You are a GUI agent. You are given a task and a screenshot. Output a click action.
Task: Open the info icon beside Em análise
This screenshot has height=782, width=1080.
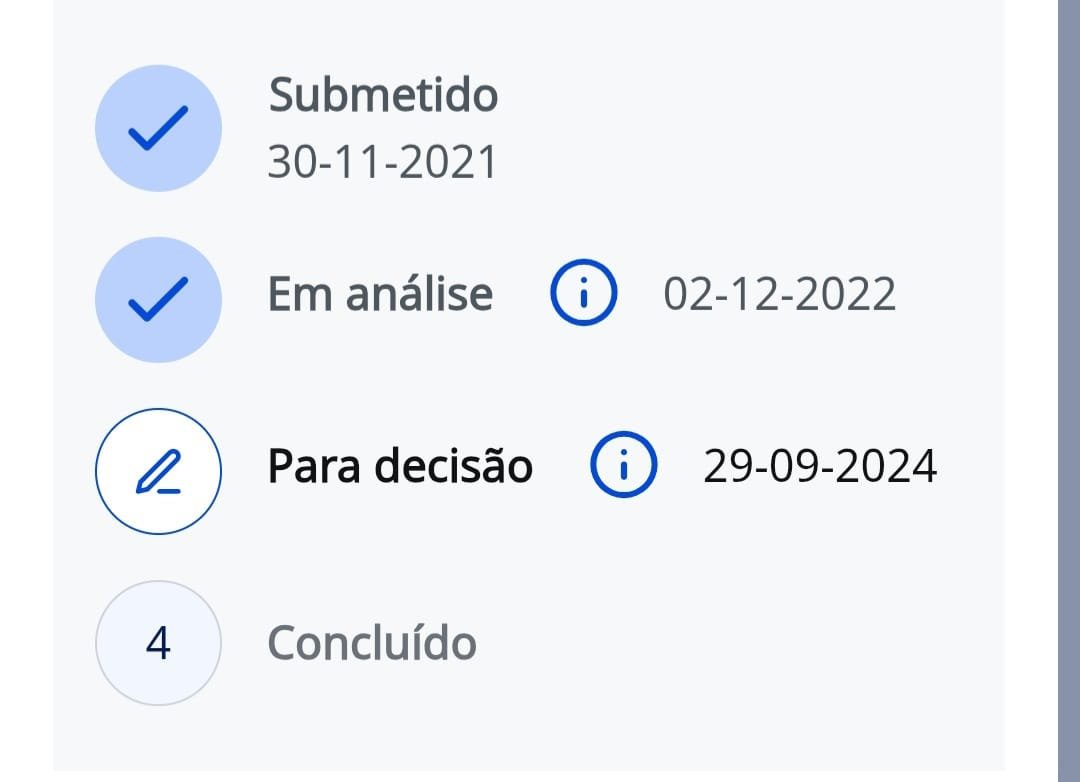[x=584, y=294]
